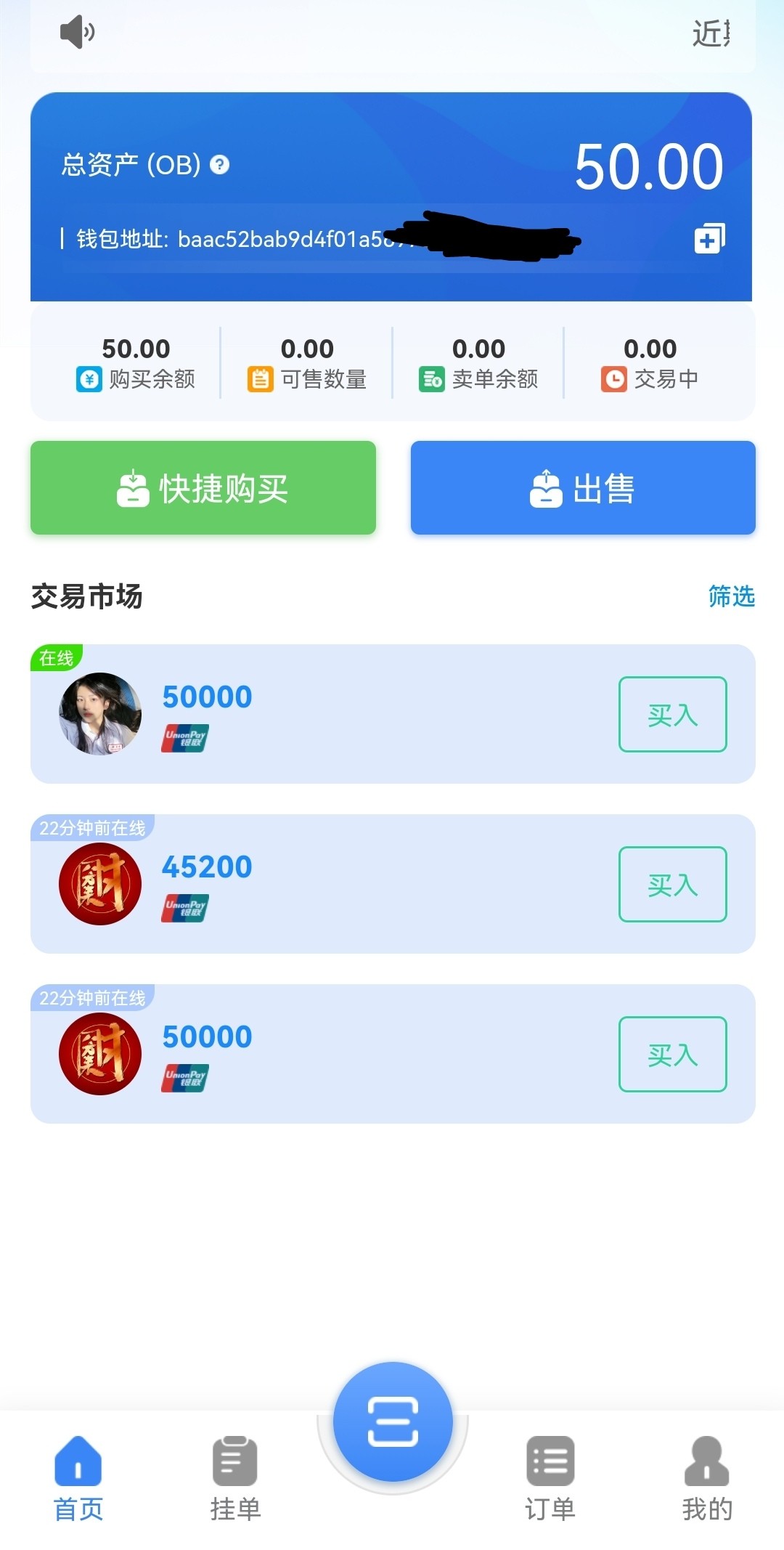
Task: Open the 筛选 filter for the trading market
Action: tap(731, 596)
